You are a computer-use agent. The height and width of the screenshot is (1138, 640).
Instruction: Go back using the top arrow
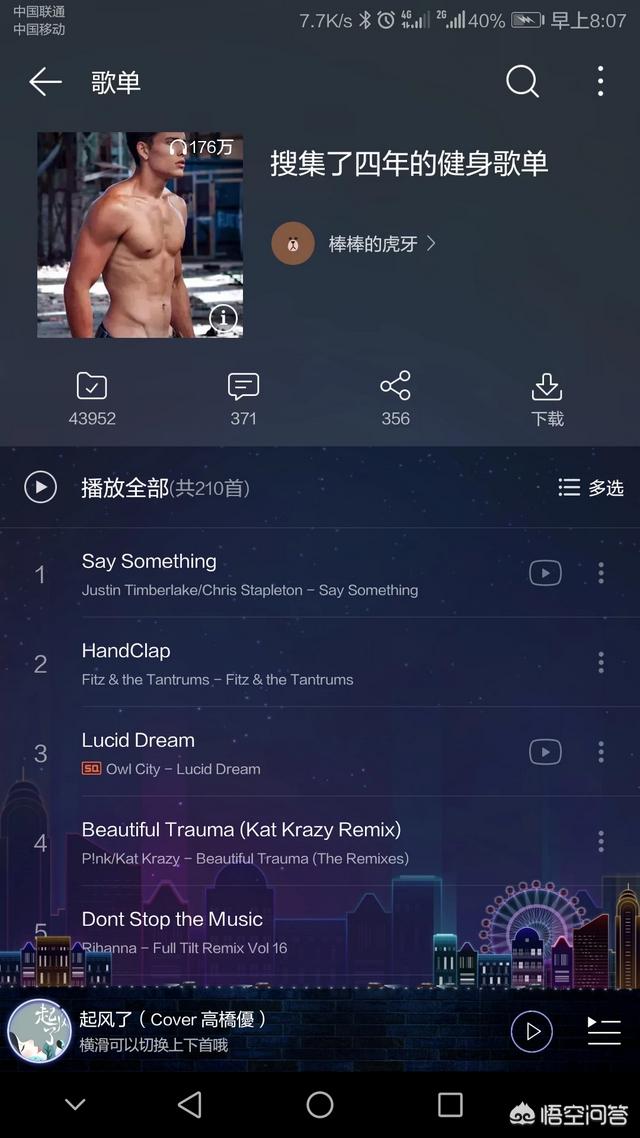pyautogui.click(x=45, y=82)
